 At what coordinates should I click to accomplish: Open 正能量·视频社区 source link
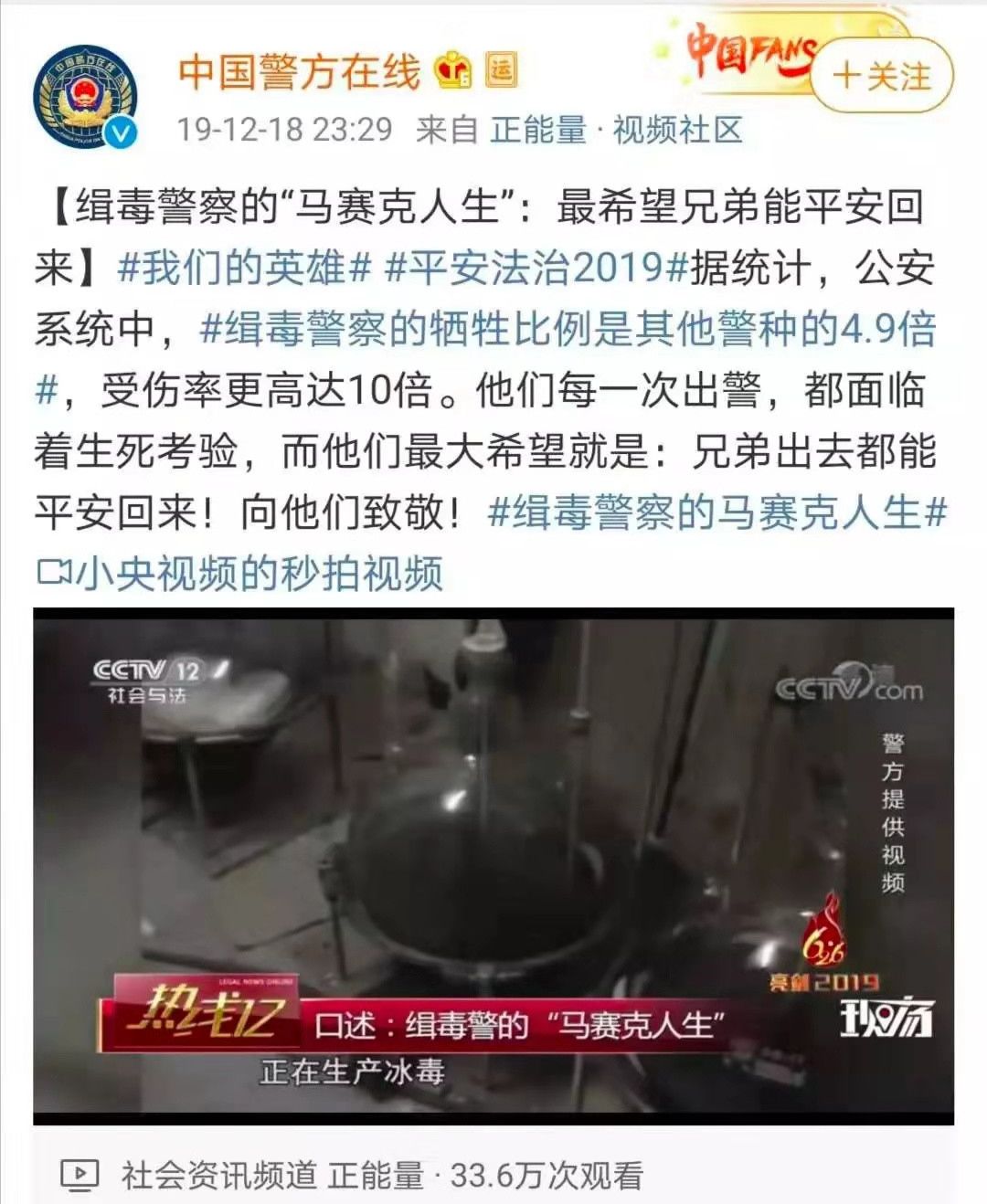(616, 131)
